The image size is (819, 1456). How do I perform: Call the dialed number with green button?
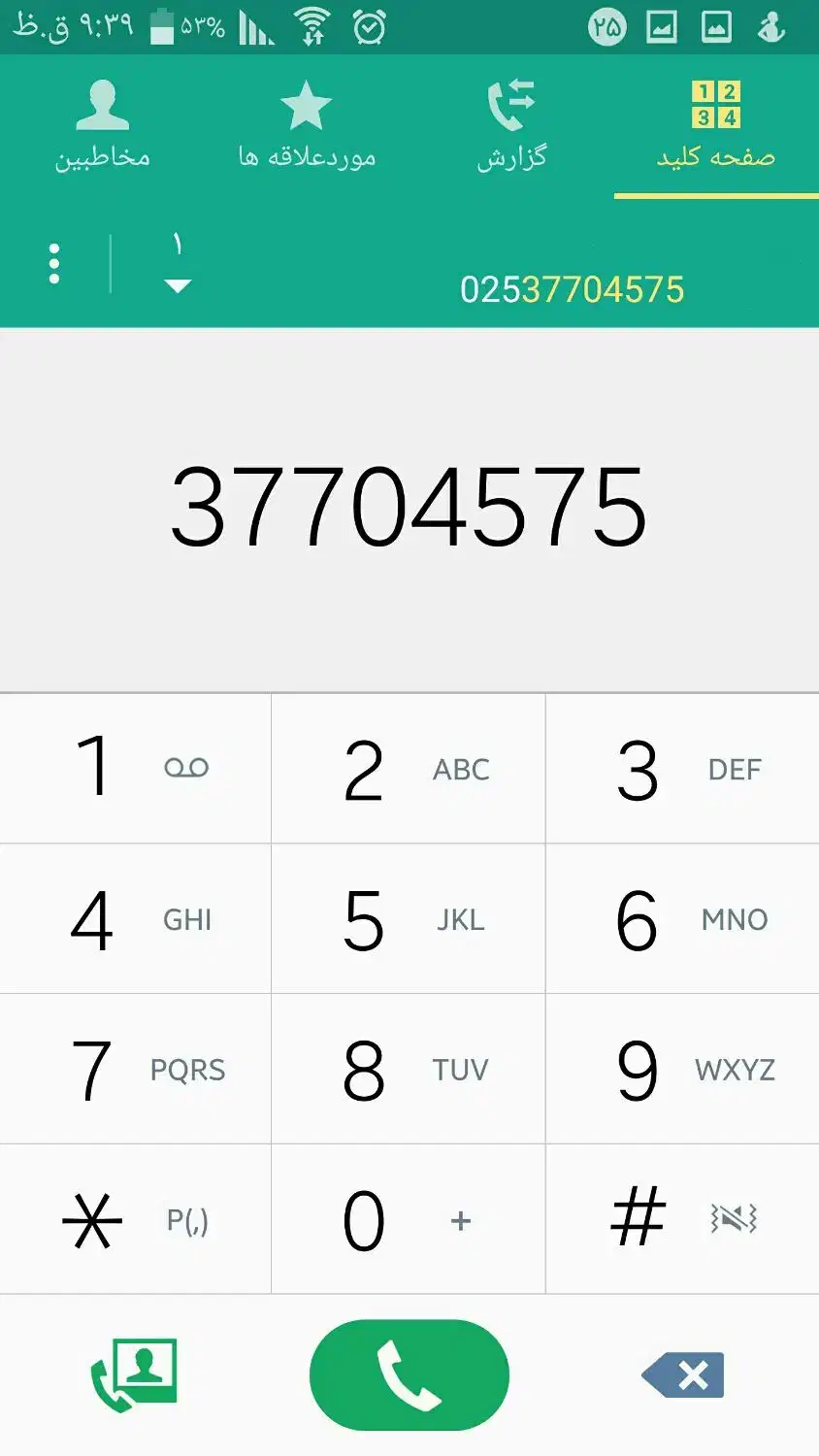tap(409, 1374)
